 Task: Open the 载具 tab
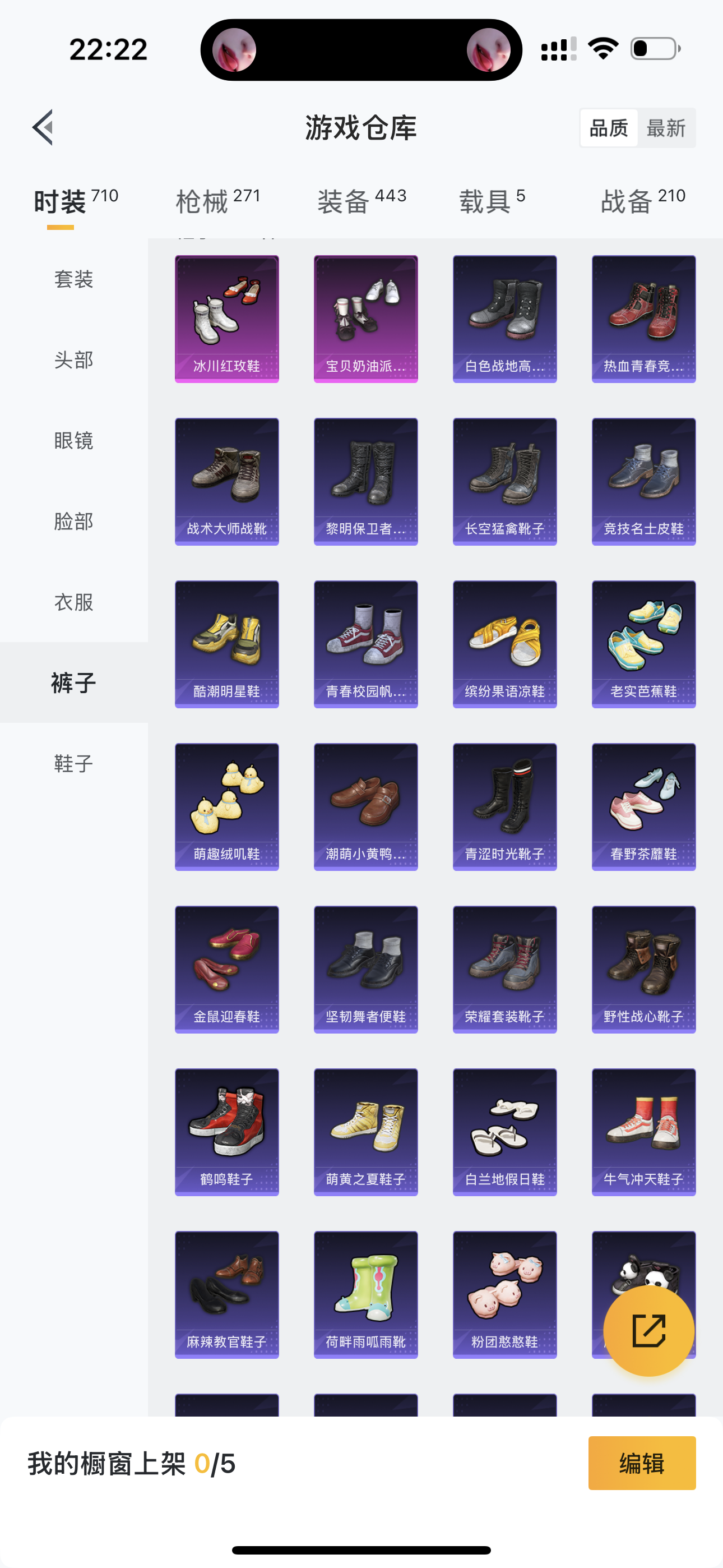492,201
